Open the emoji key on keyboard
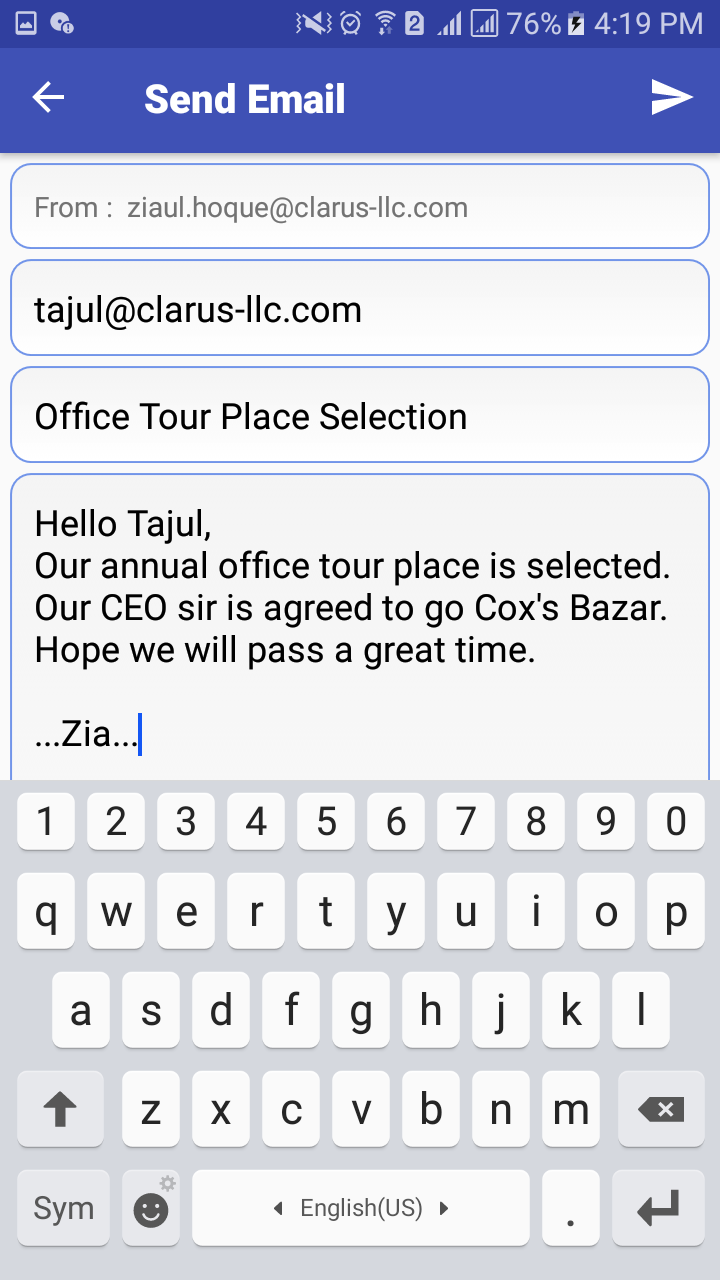The height and width of the screenshot is (1280, 720). [151, 1208]
